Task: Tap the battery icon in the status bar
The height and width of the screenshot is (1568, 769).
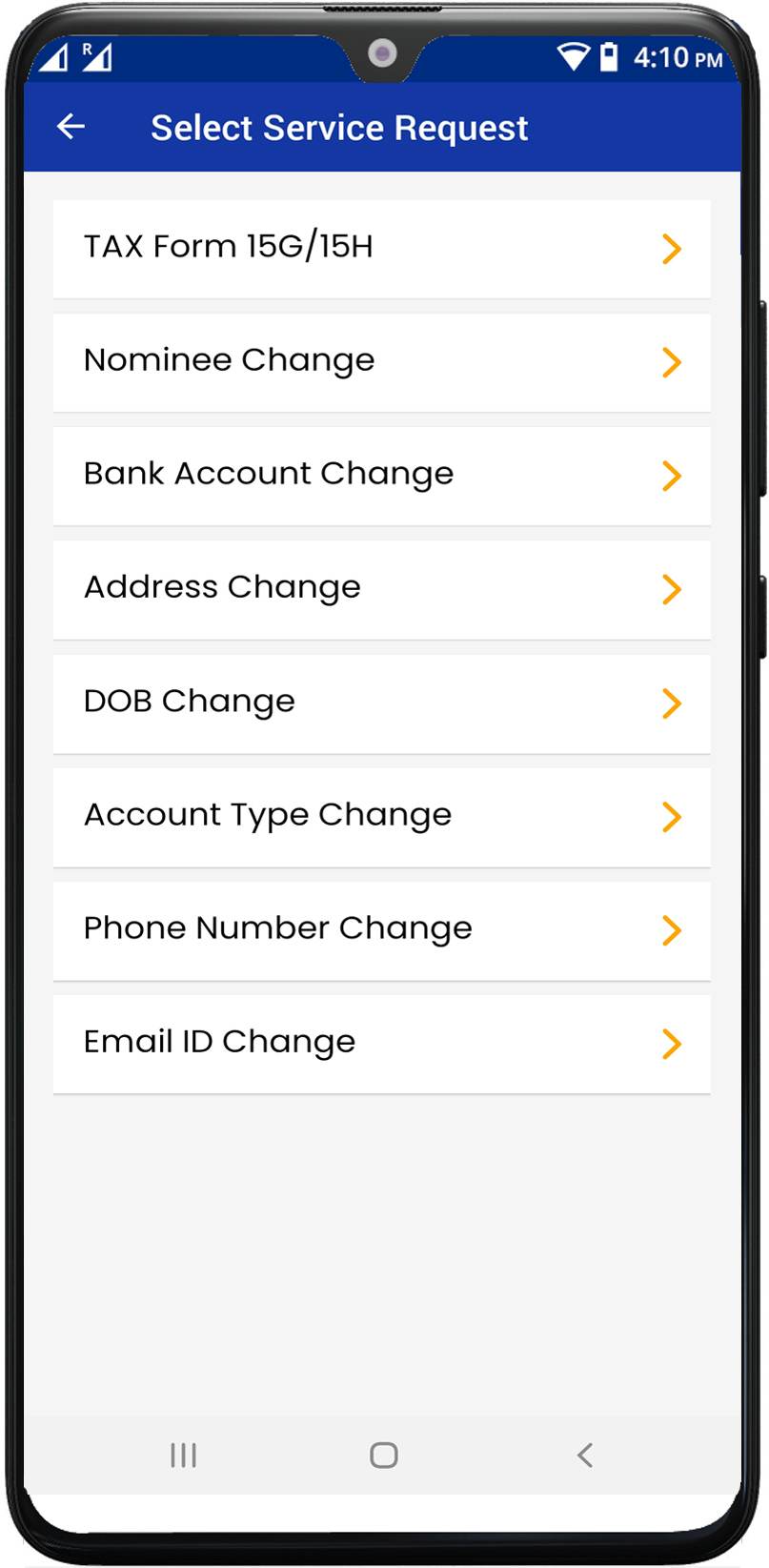Action: click(609, 57)
